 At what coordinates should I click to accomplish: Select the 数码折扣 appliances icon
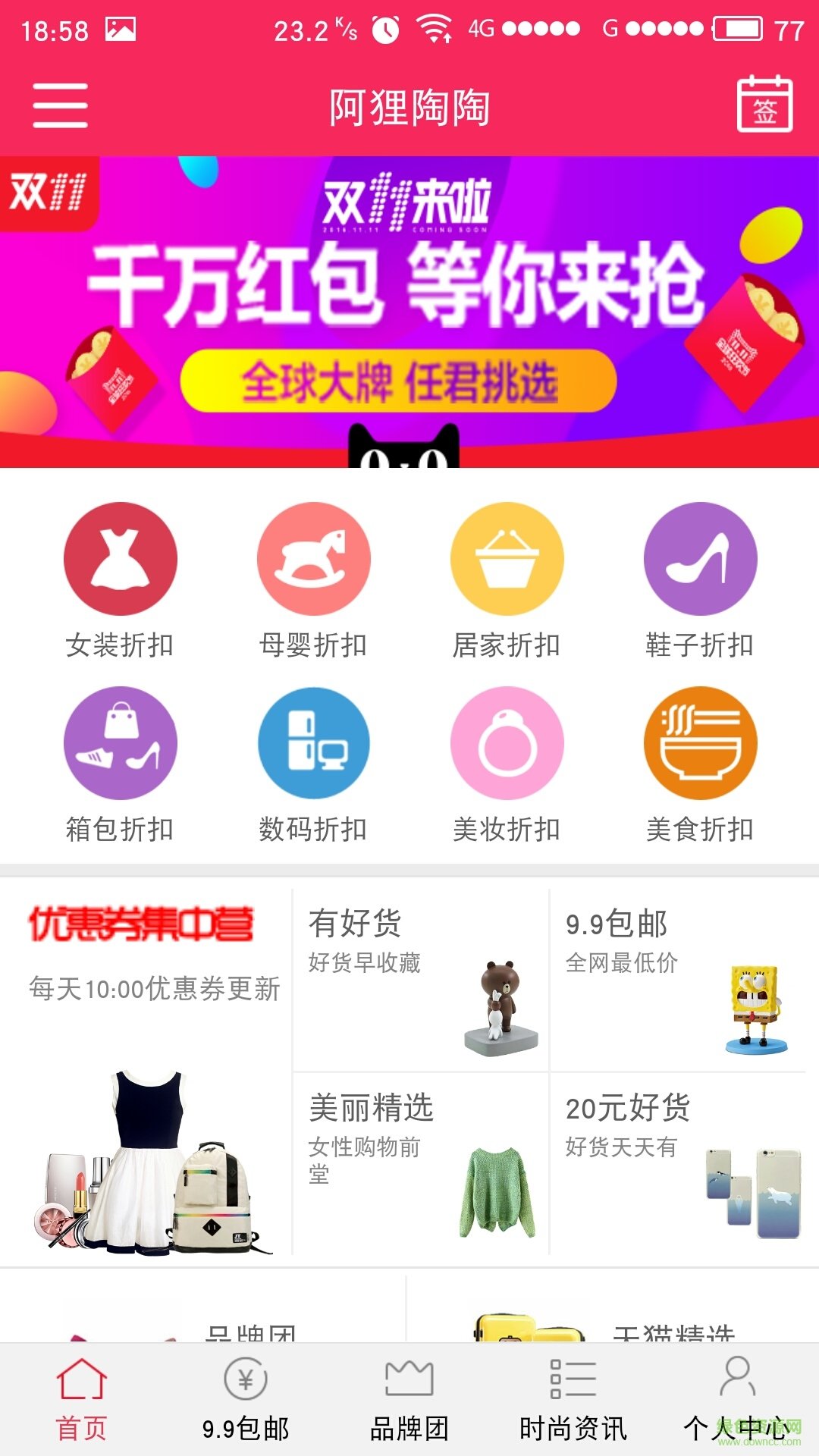[x=313, y=743]
